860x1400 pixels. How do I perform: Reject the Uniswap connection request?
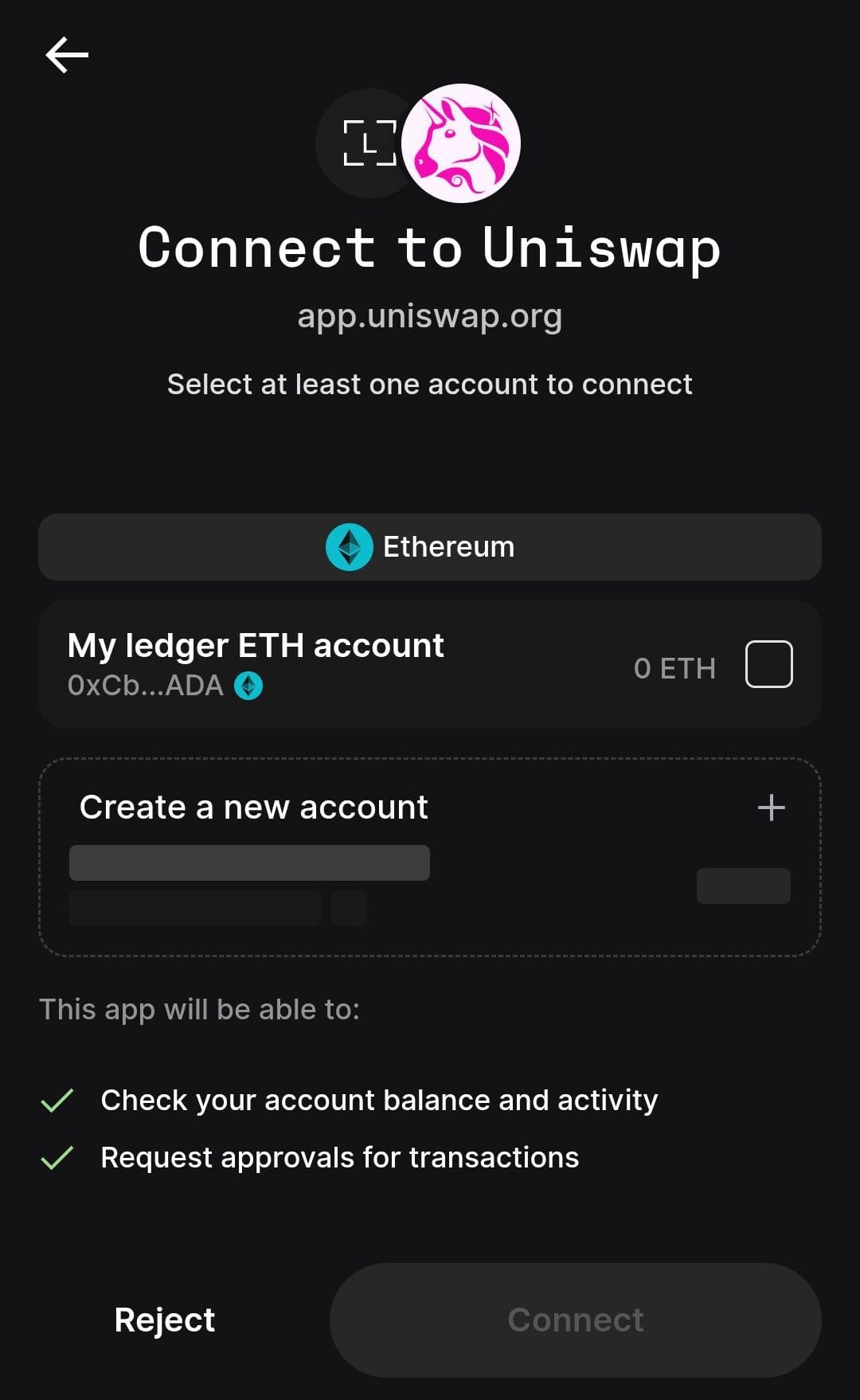[x=165, y=1320]
